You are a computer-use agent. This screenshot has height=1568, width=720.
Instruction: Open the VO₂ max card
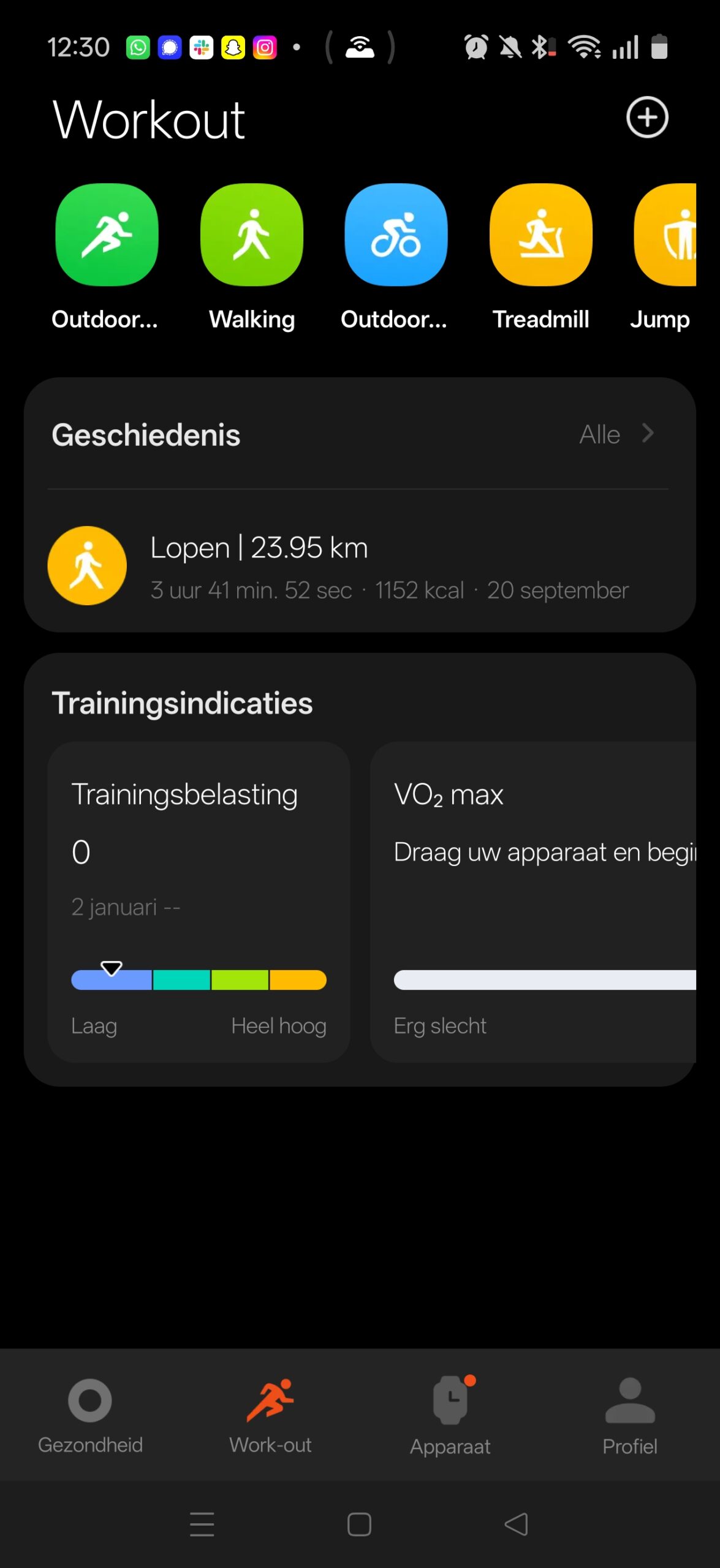coord(533,902)
